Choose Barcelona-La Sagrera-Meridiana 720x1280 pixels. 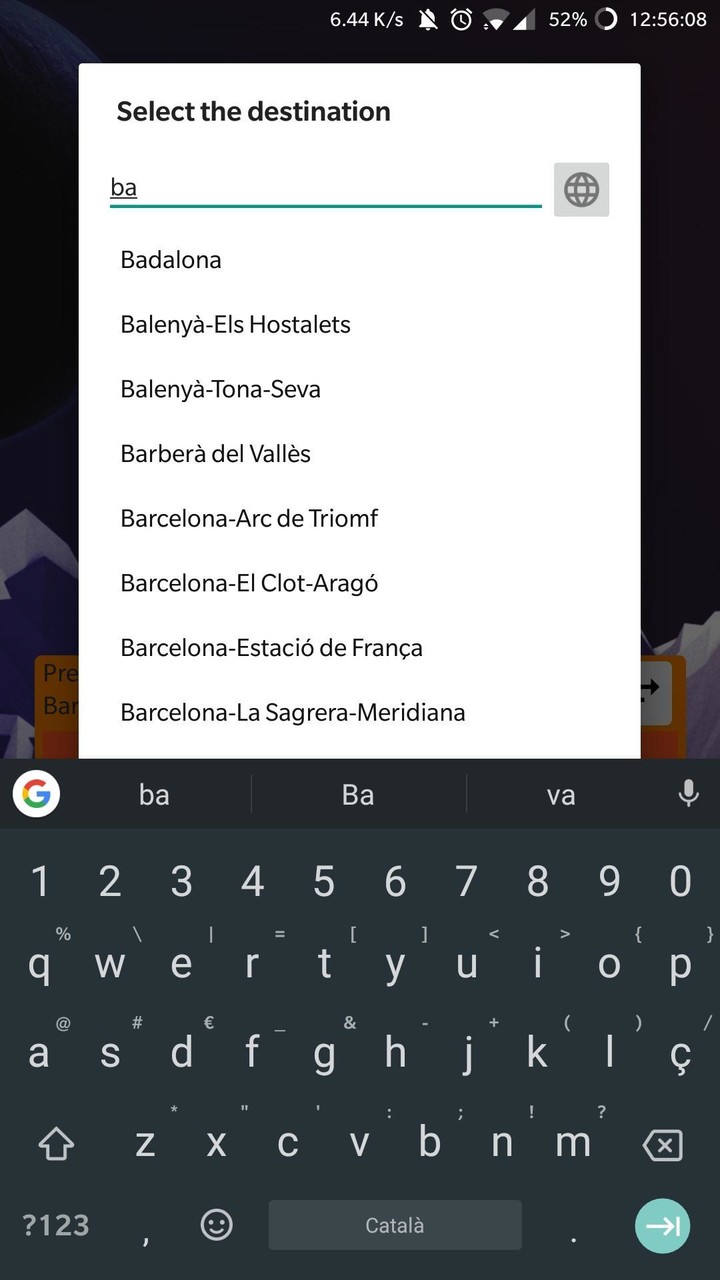tap(292, 713)
